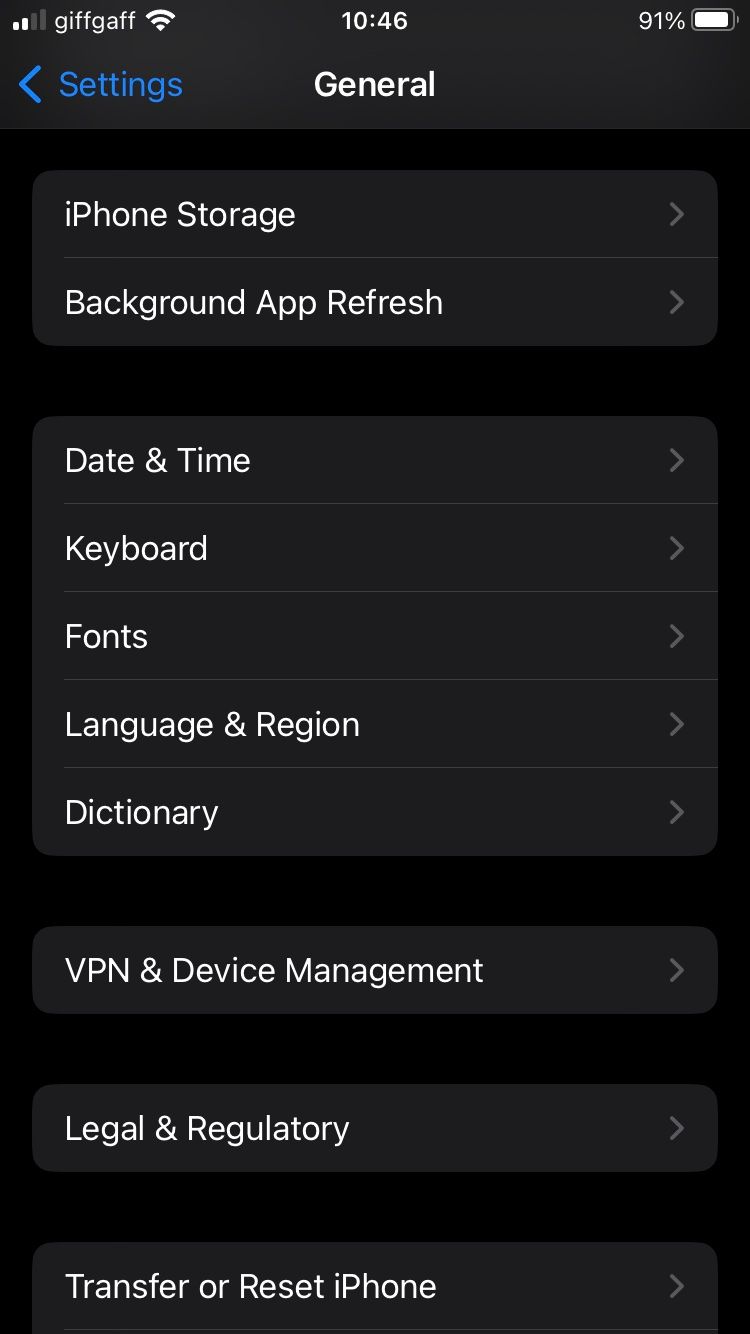Expand the Keyboard settings row
Screen dimensions: 750x1334
(x=375, y=548)
